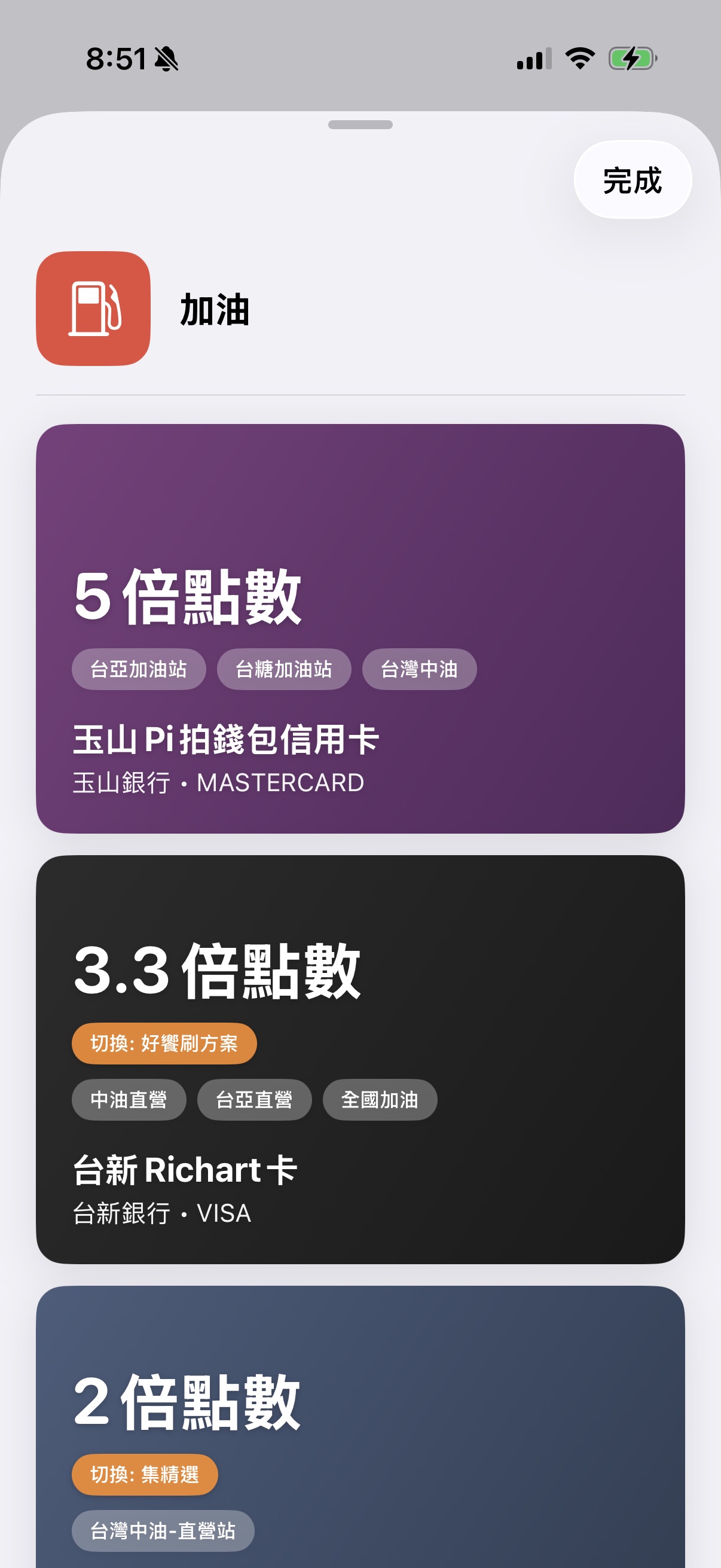This screenshot has width=721, height=1568.
Task: Open the 2 倍點數 card with 集精選
Action: (360, 1424)
